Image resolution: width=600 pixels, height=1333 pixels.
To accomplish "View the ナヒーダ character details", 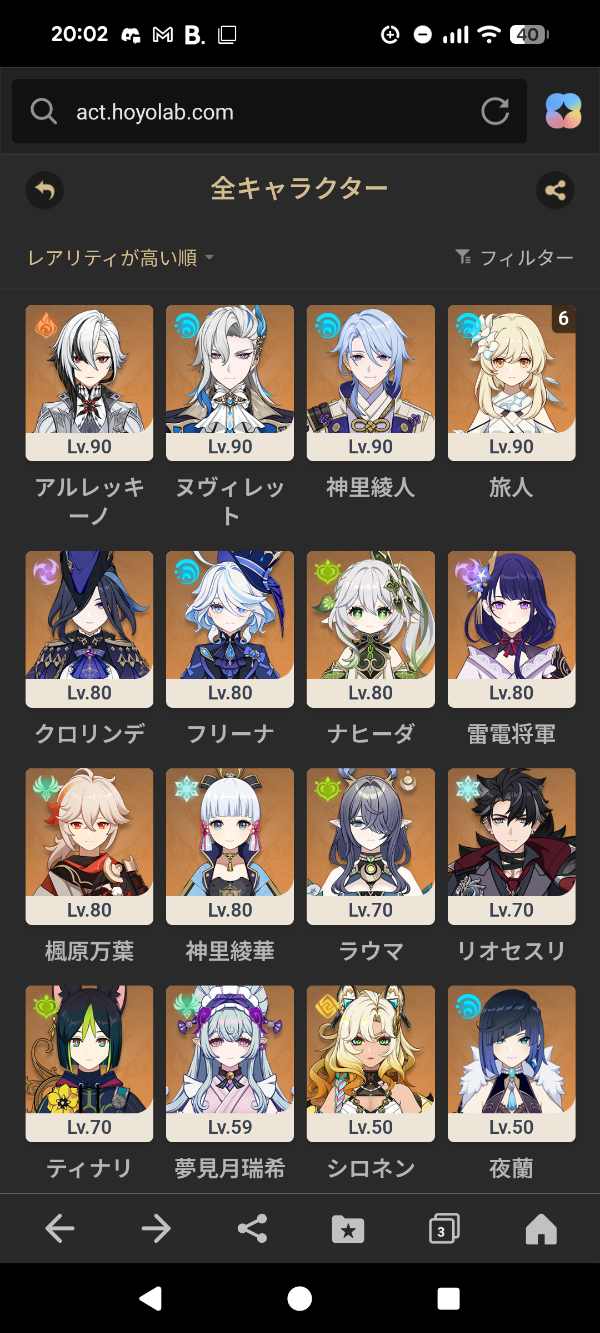I will [370, 629].
